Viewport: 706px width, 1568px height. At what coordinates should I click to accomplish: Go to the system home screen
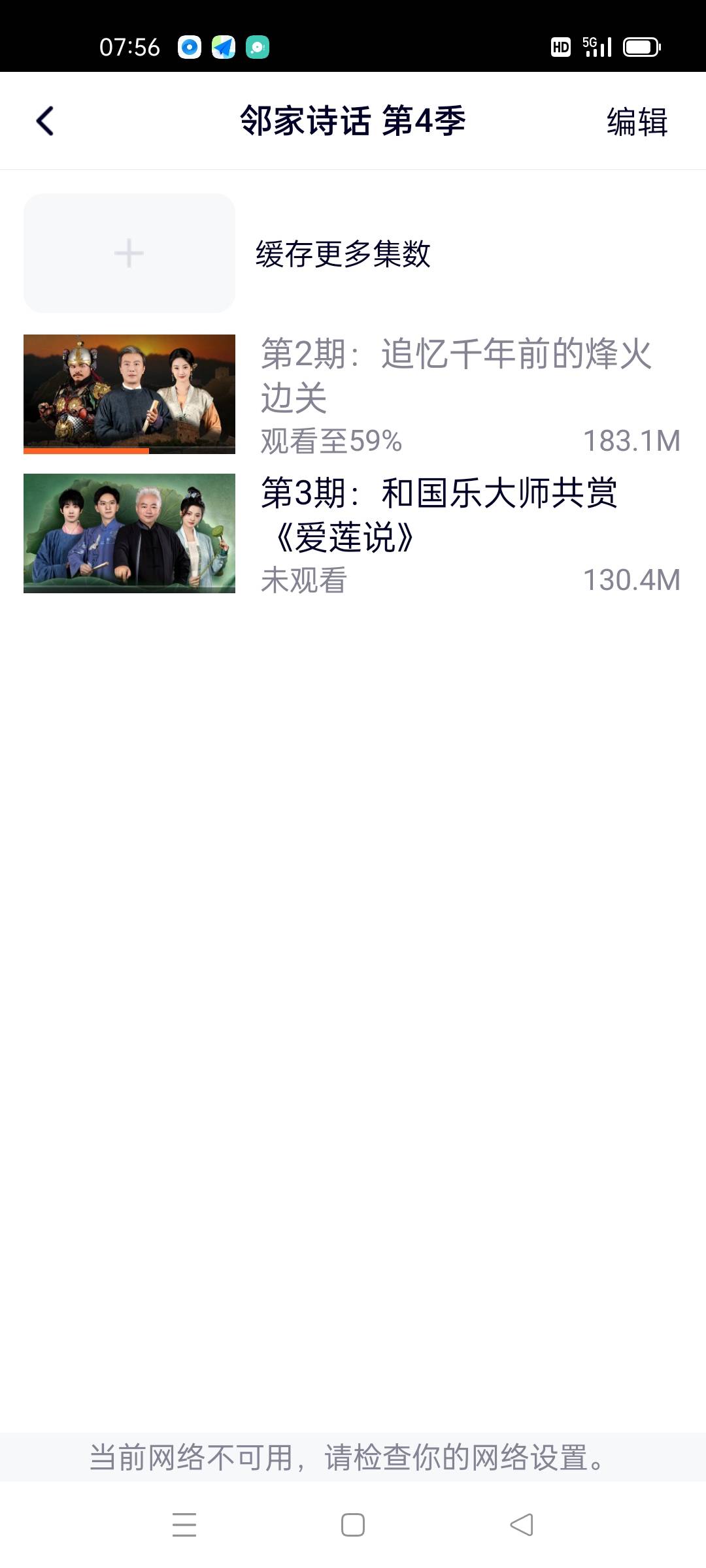click(x=353, y=1525)
